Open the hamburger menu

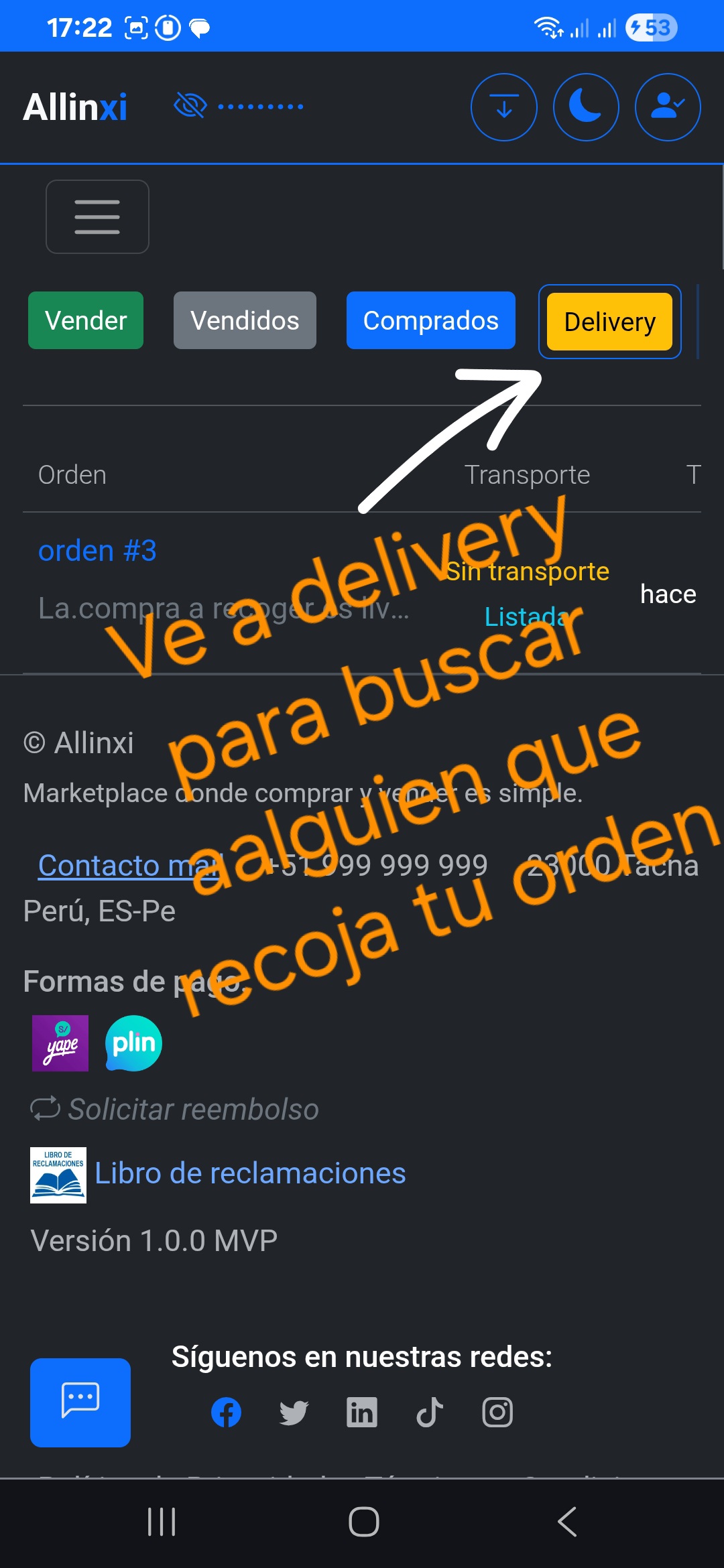pos(97,216)
